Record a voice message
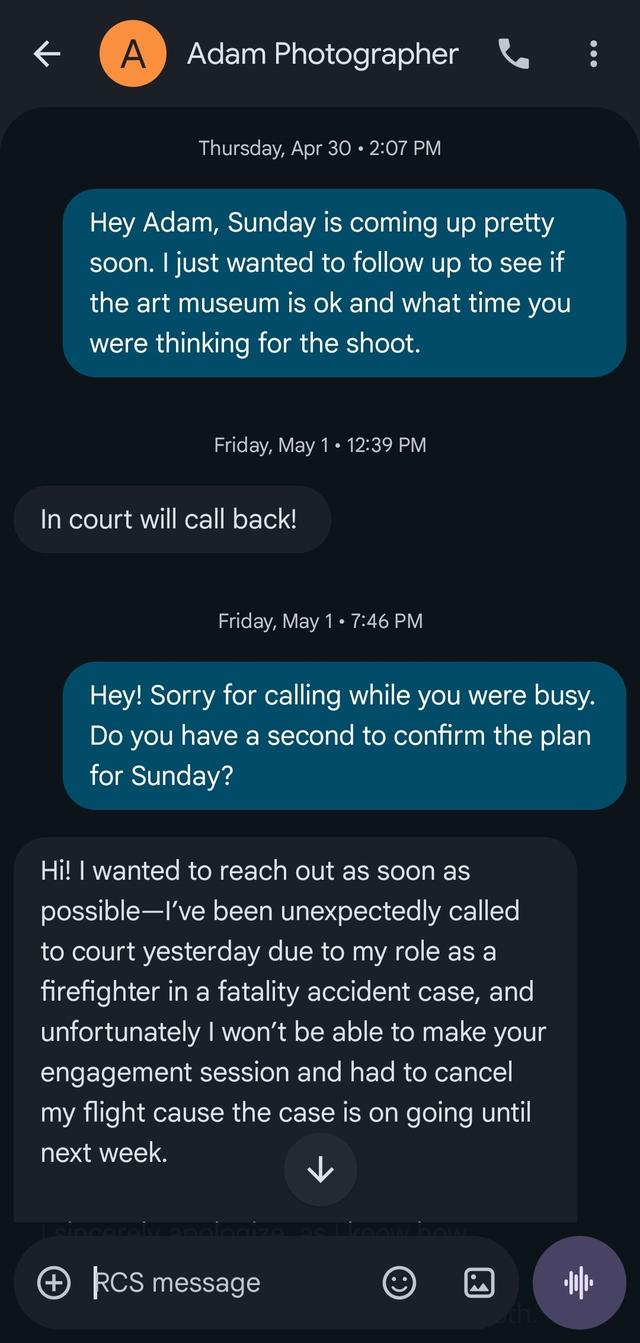Screen dimensions: 640x1343 [x=579, y=1282]
